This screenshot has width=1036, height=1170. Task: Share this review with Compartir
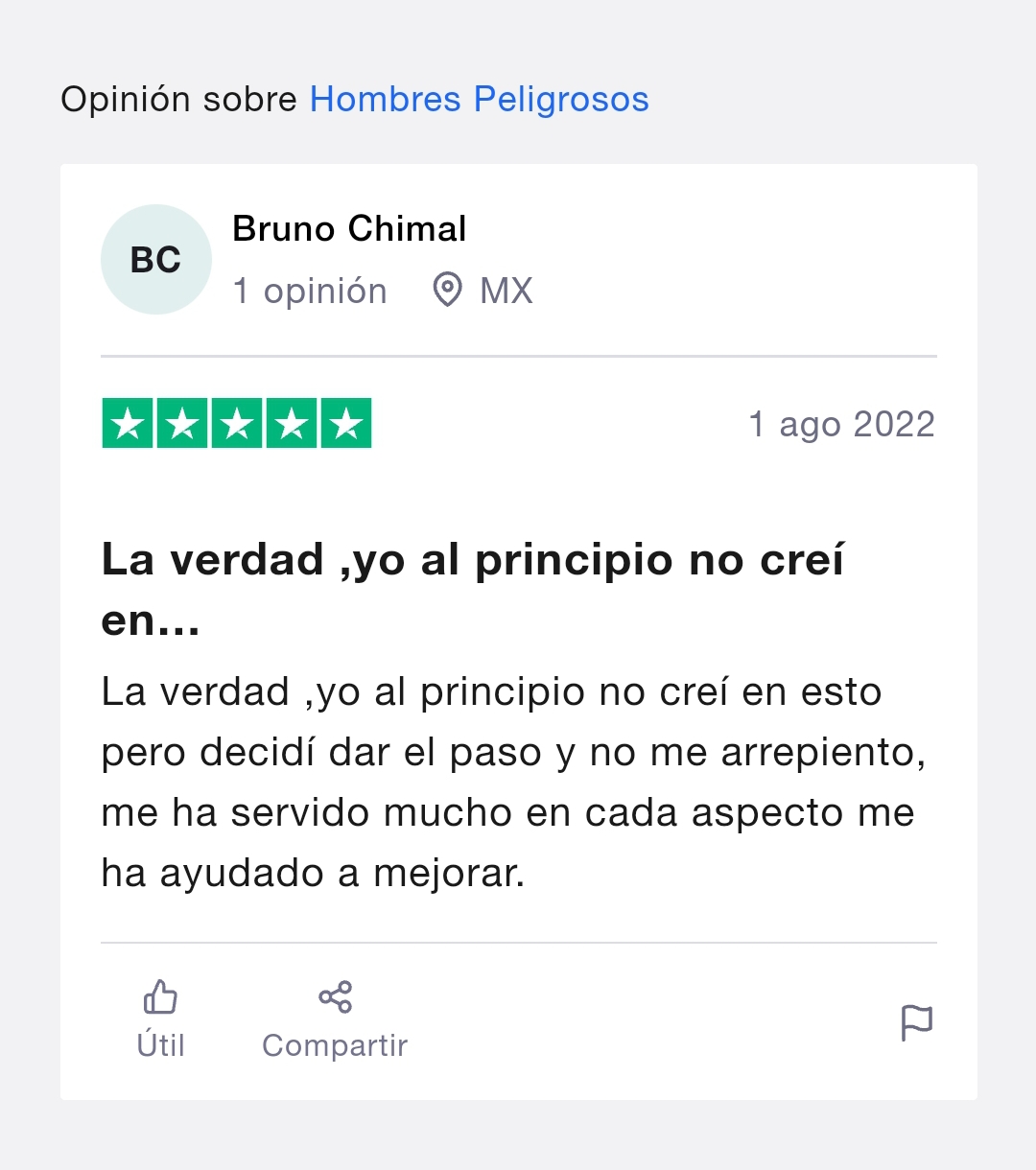335,1019
